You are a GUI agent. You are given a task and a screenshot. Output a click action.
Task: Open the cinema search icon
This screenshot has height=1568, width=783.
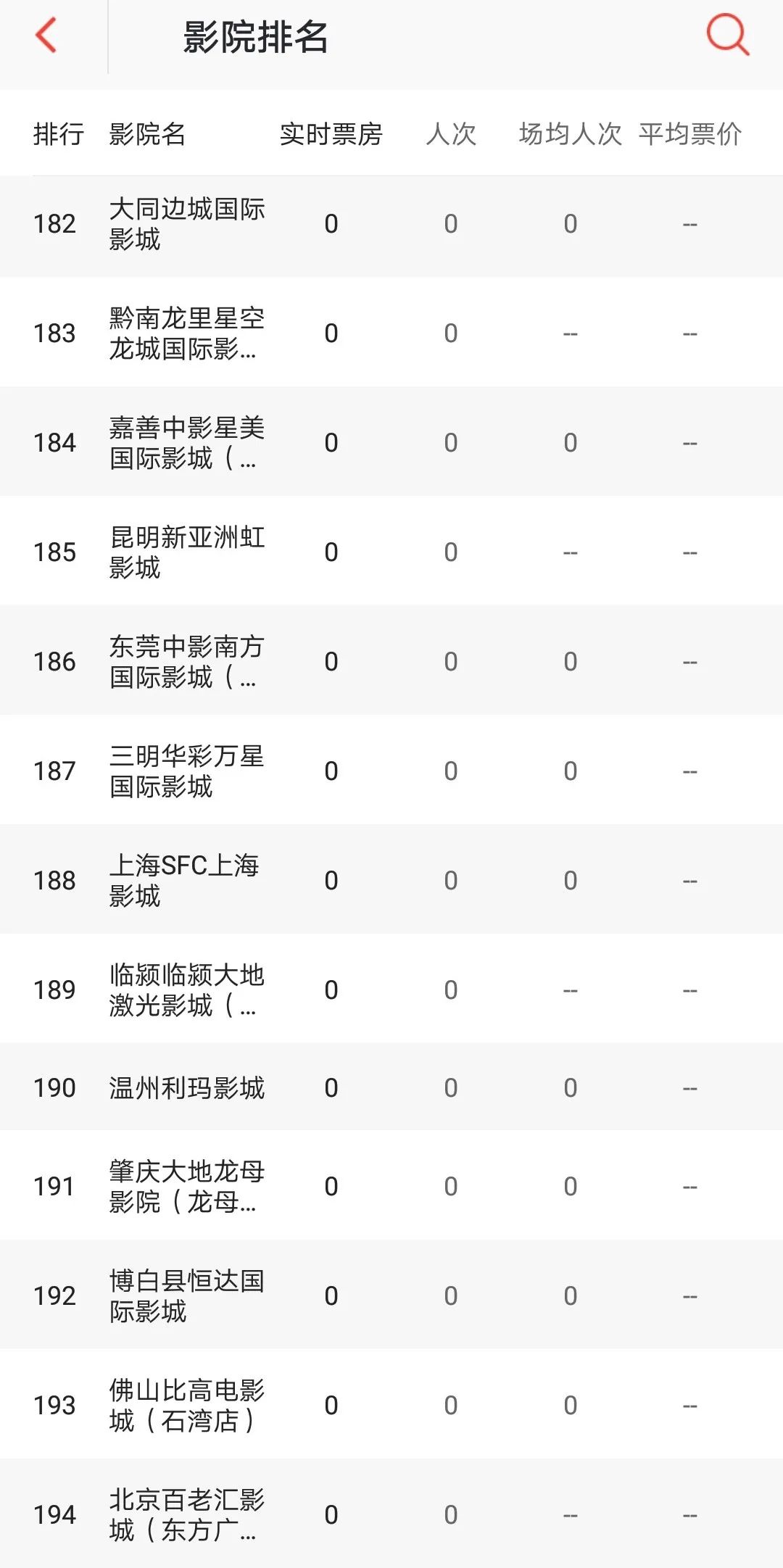(x=727, y=34)
